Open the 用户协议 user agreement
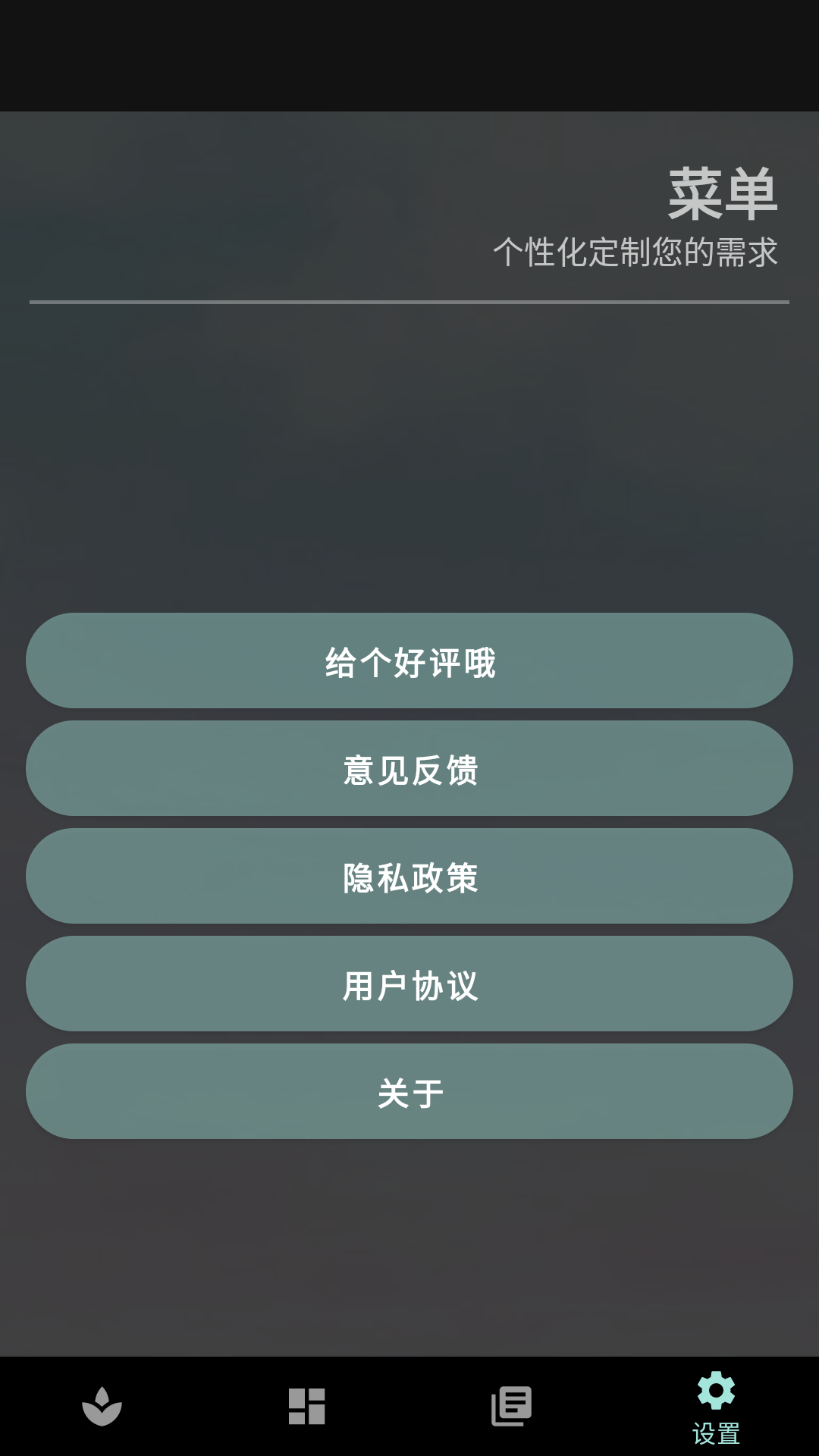Screen dimensions: 819x1456 point(409,984)
